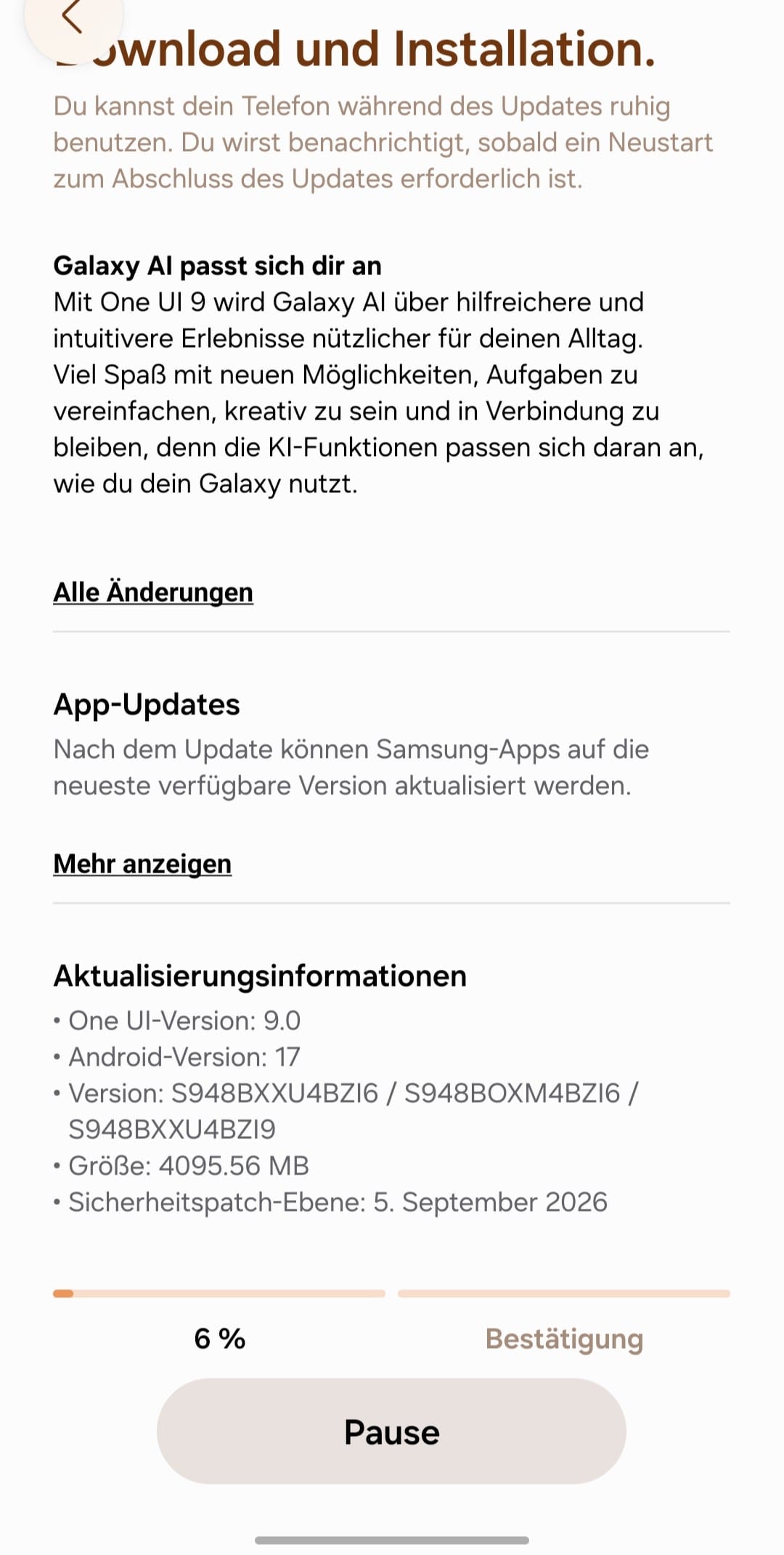Image resolution: width=784 pixels, height=1555 pixels.
Task: Go back using the top-left arrow
Action: coord(73,17)
